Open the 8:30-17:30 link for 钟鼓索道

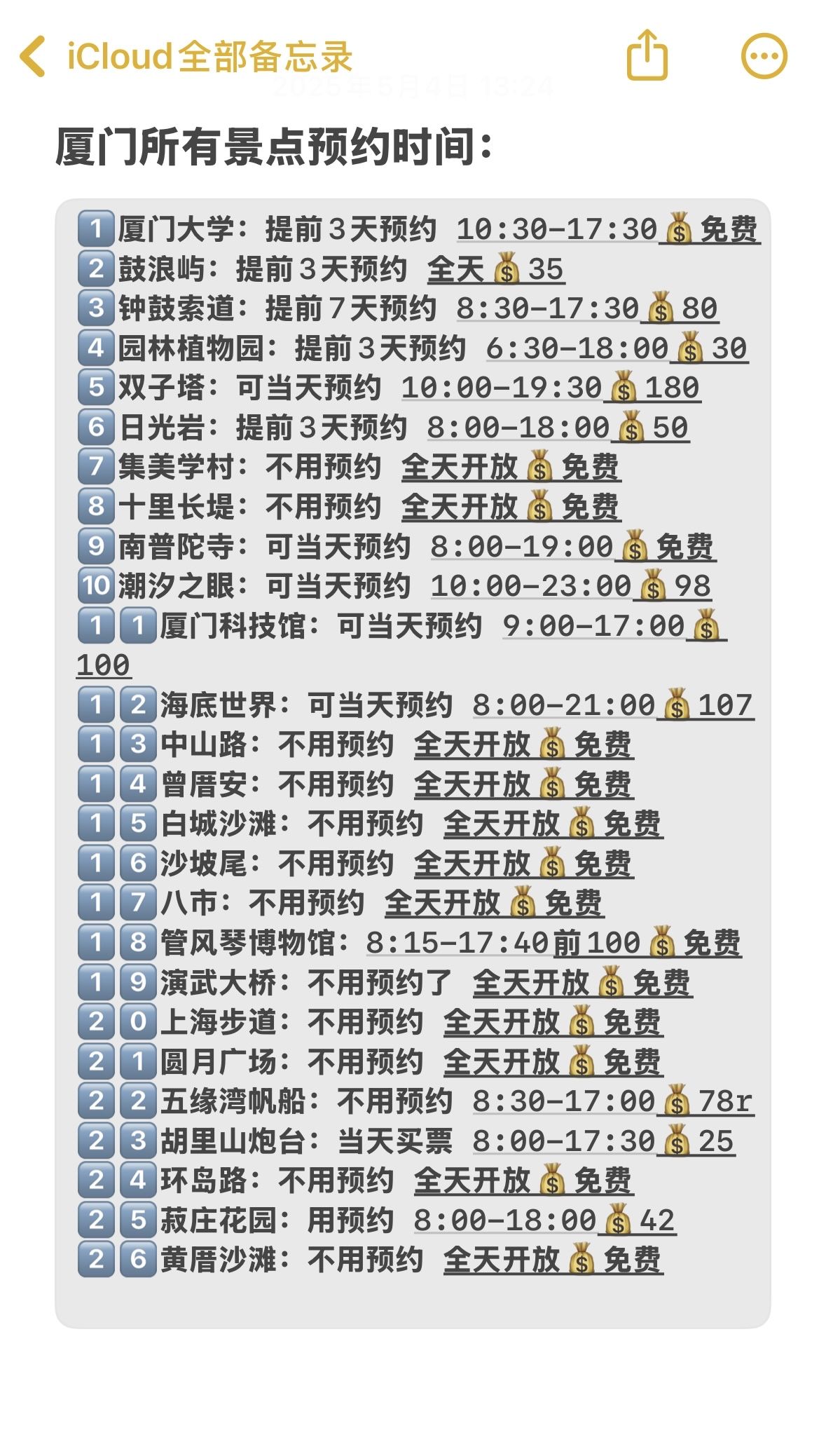(x=548, y=308)
